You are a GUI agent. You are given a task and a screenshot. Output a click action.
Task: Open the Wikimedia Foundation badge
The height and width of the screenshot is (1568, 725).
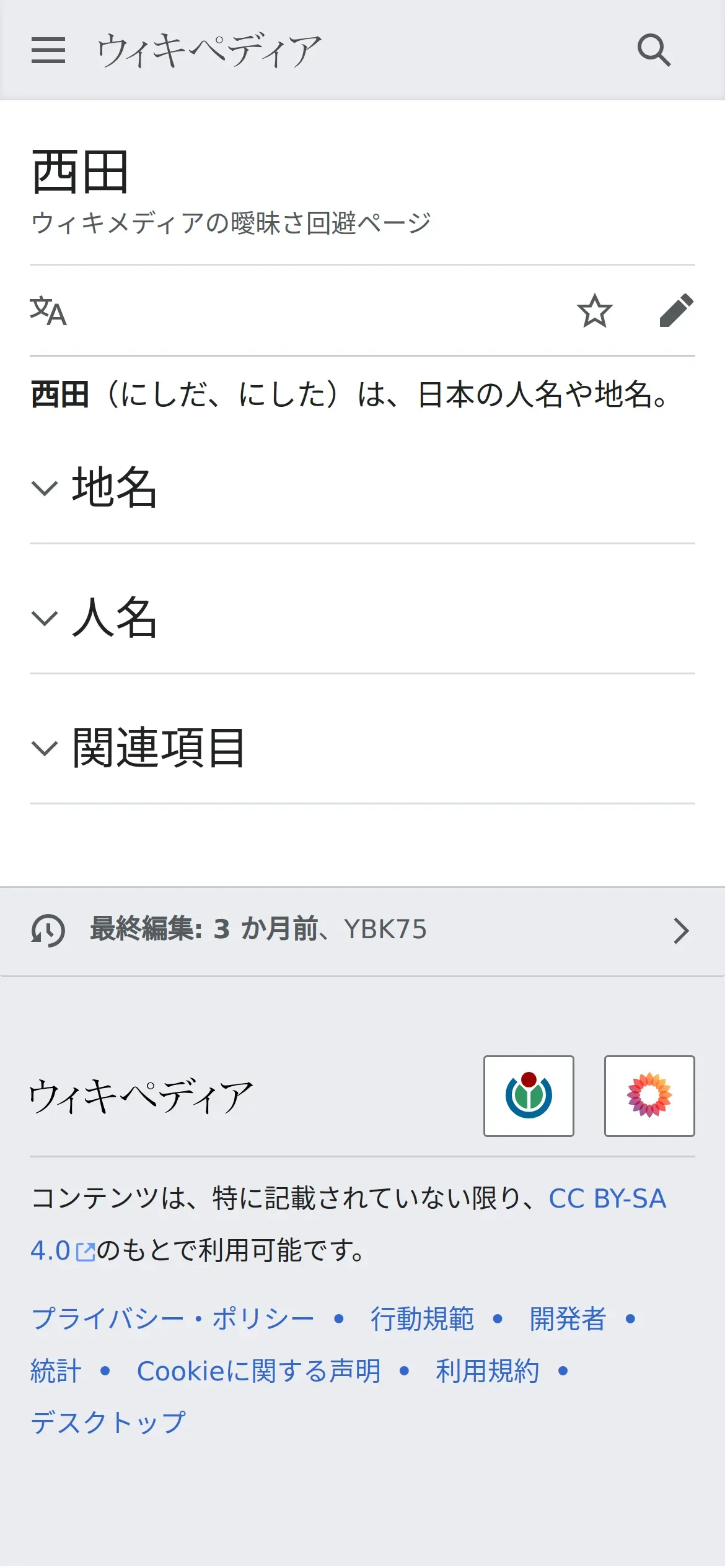pos(529,1095)
